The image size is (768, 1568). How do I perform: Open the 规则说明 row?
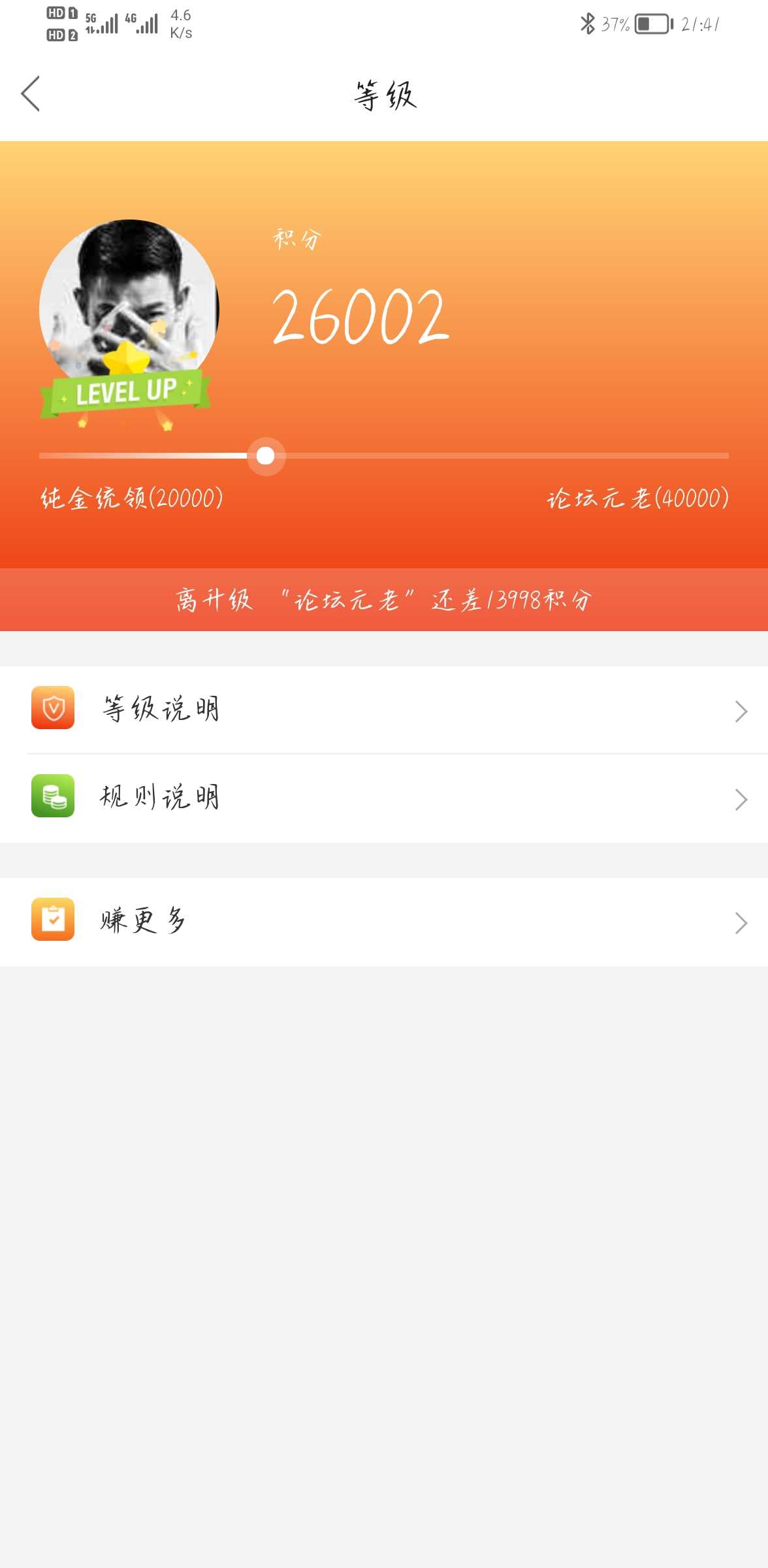click(x=384, y=798)
